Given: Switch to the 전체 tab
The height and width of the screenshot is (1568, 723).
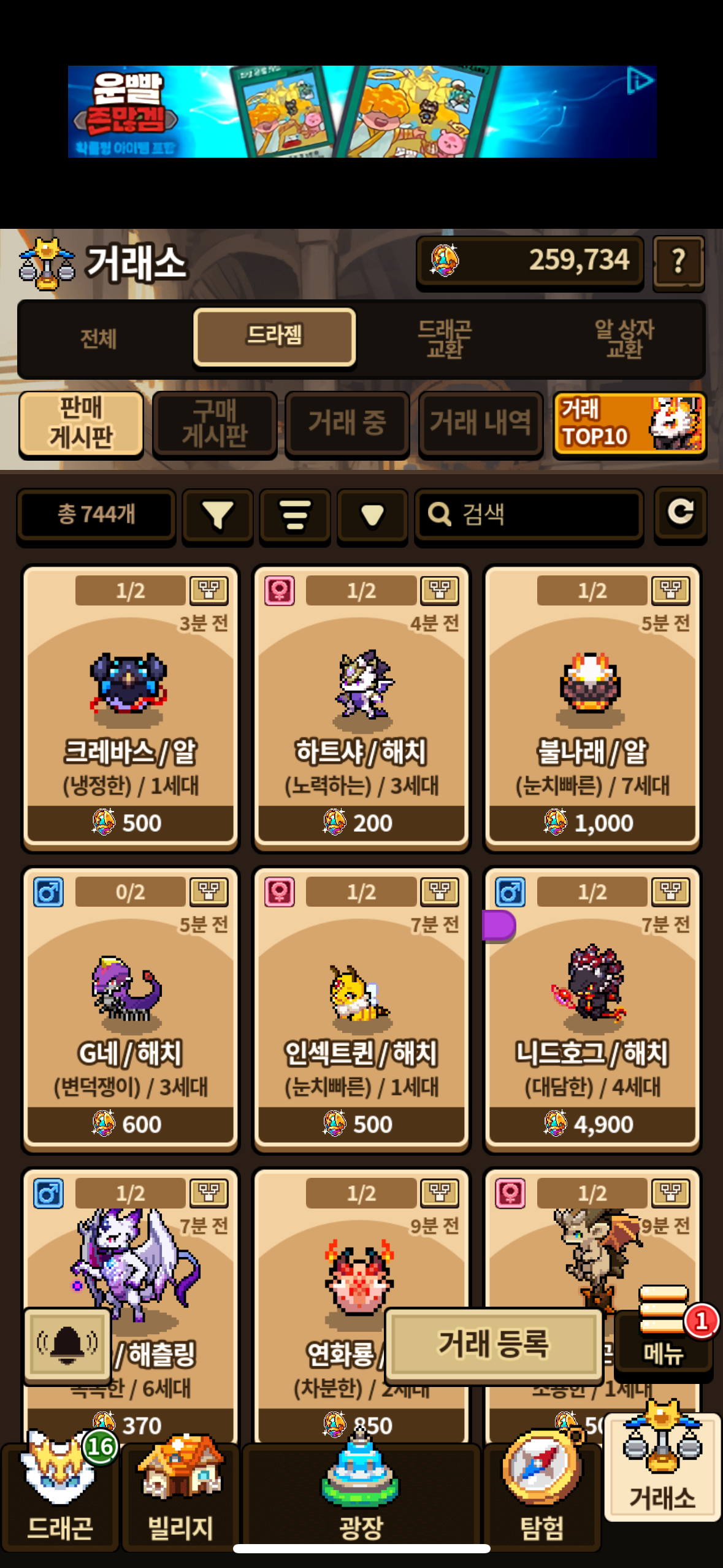Looking at the screenshot, I should 98,338.
